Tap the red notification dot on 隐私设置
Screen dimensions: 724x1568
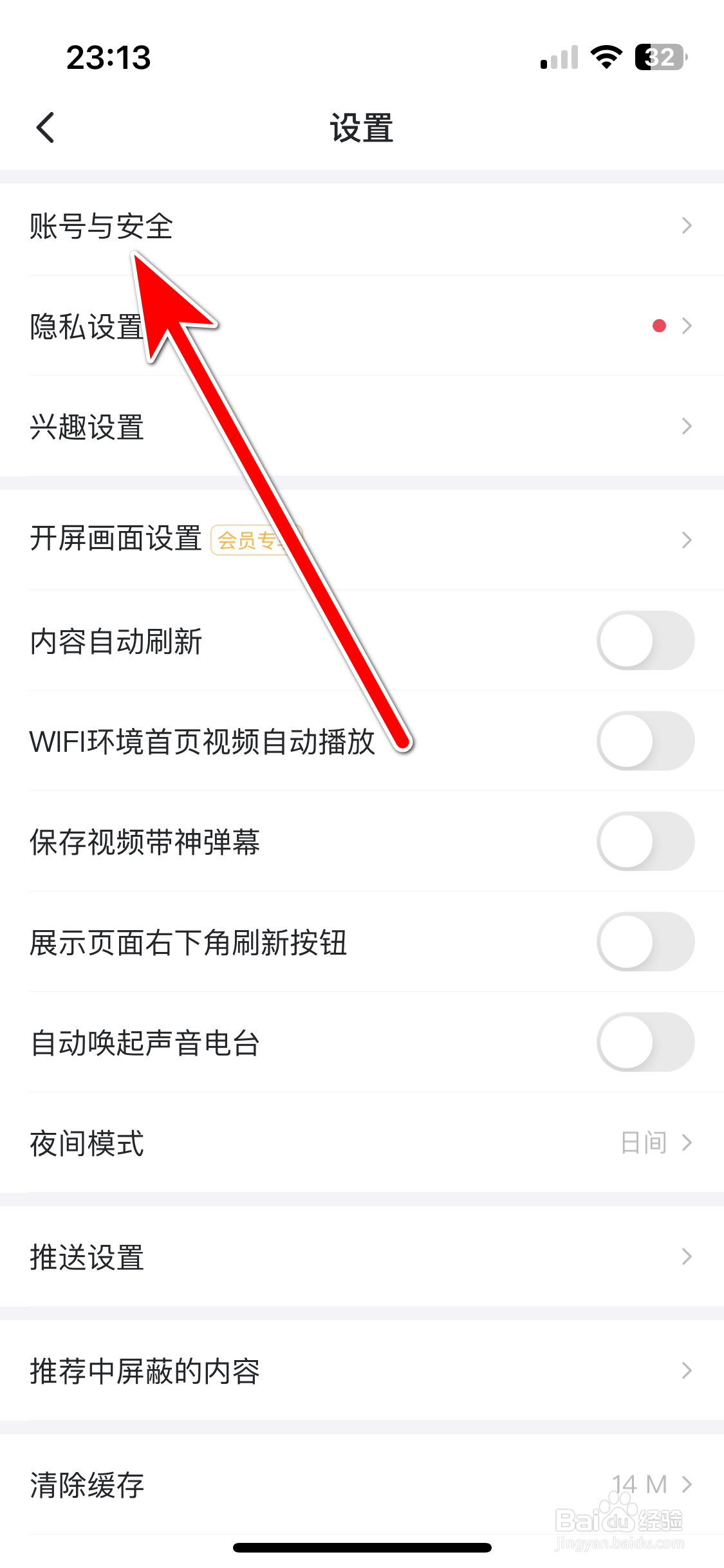[x=658, y=326]
